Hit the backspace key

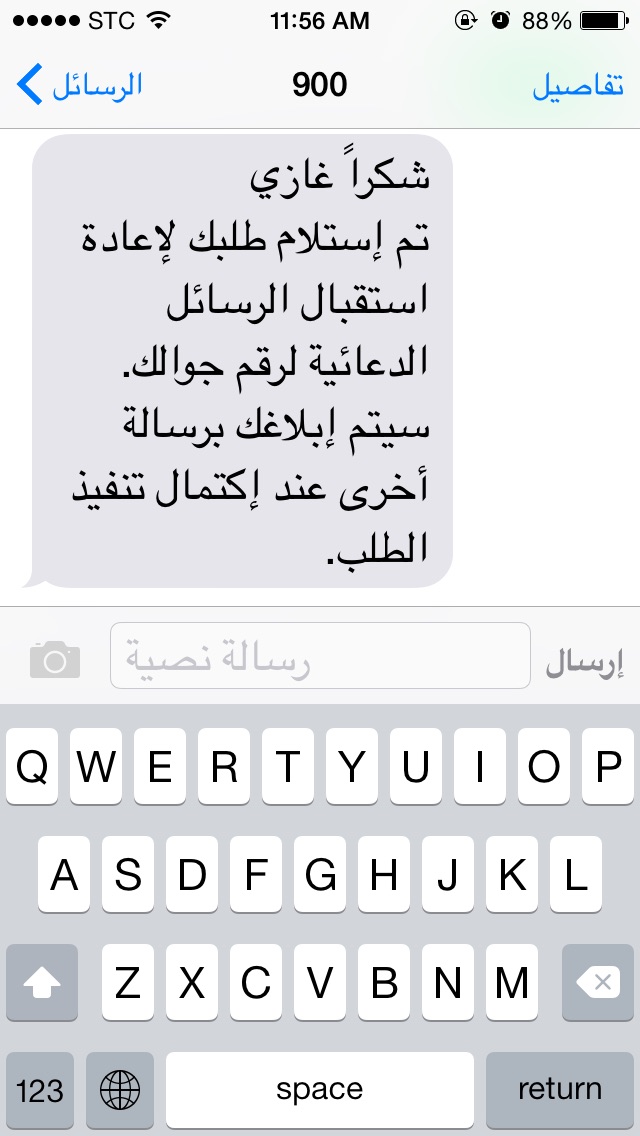[x=598, y=982]
